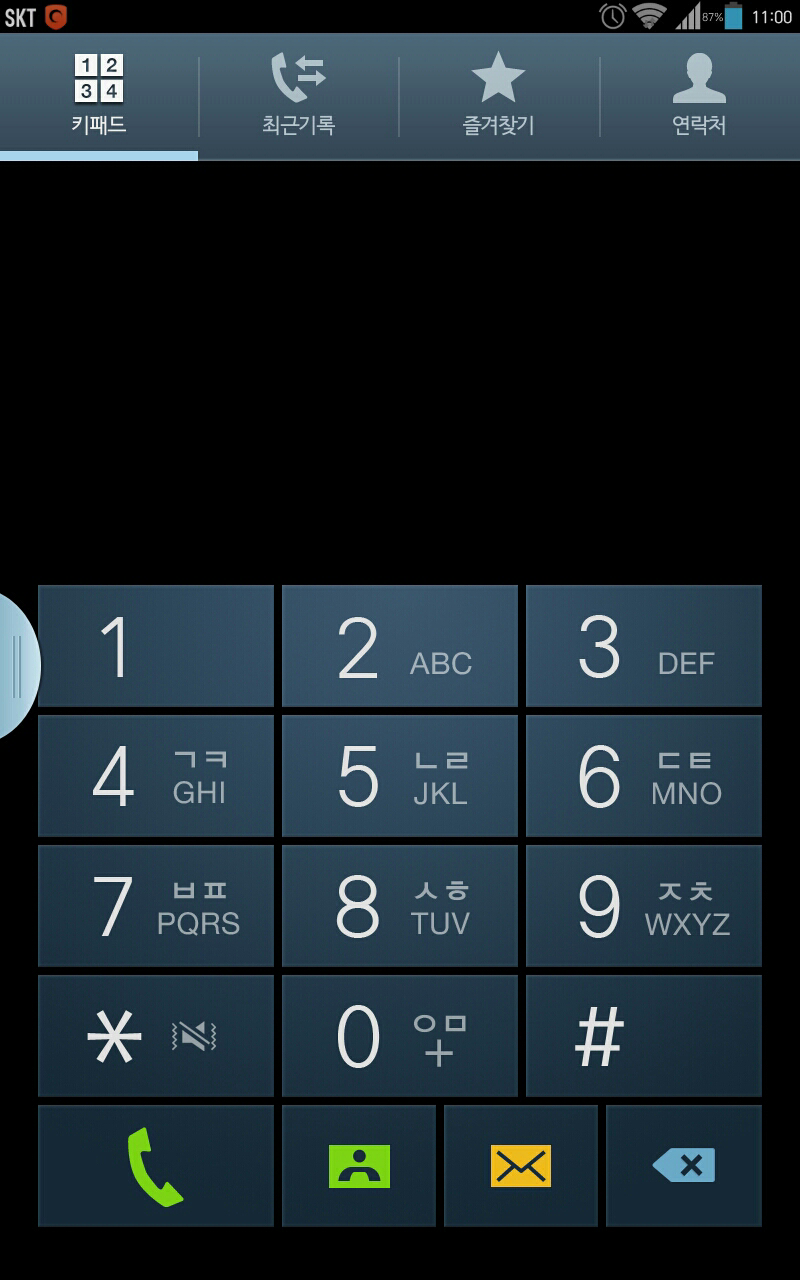800x1280 pixels.
Task: Start a video call
Action: coord(359,1166)
